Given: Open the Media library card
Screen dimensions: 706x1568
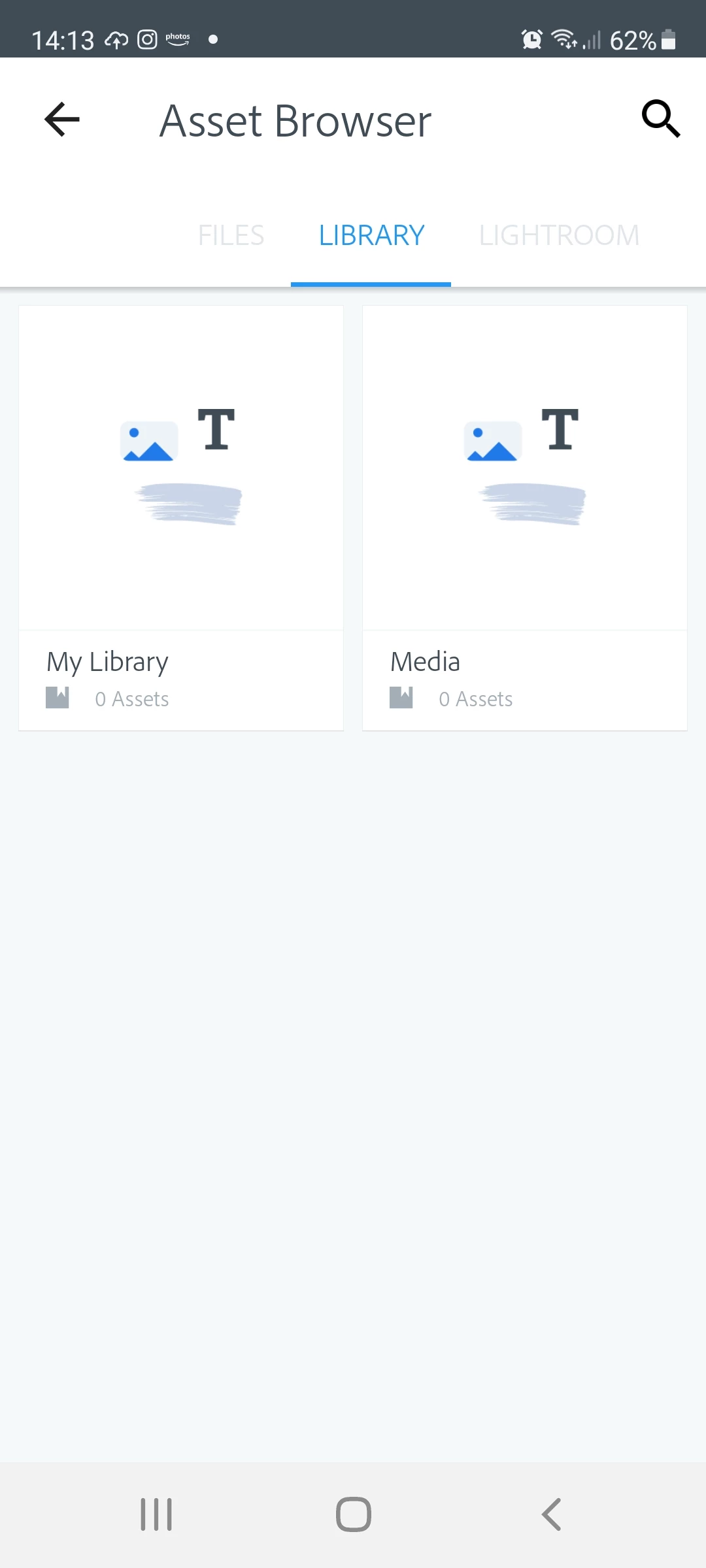Looking at the screenshot, I should coord(525,517).
